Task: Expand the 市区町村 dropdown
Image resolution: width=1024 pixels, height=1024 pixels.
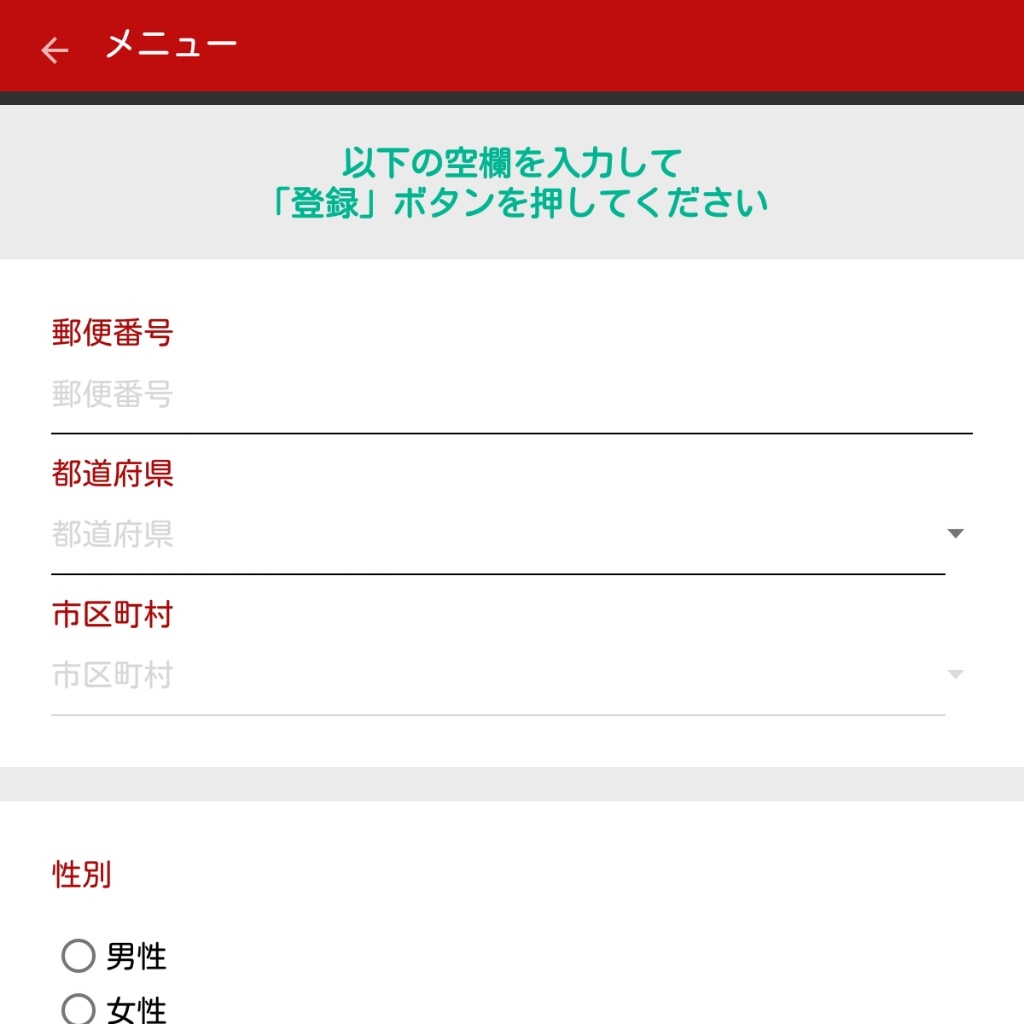Action: (498, 676)
